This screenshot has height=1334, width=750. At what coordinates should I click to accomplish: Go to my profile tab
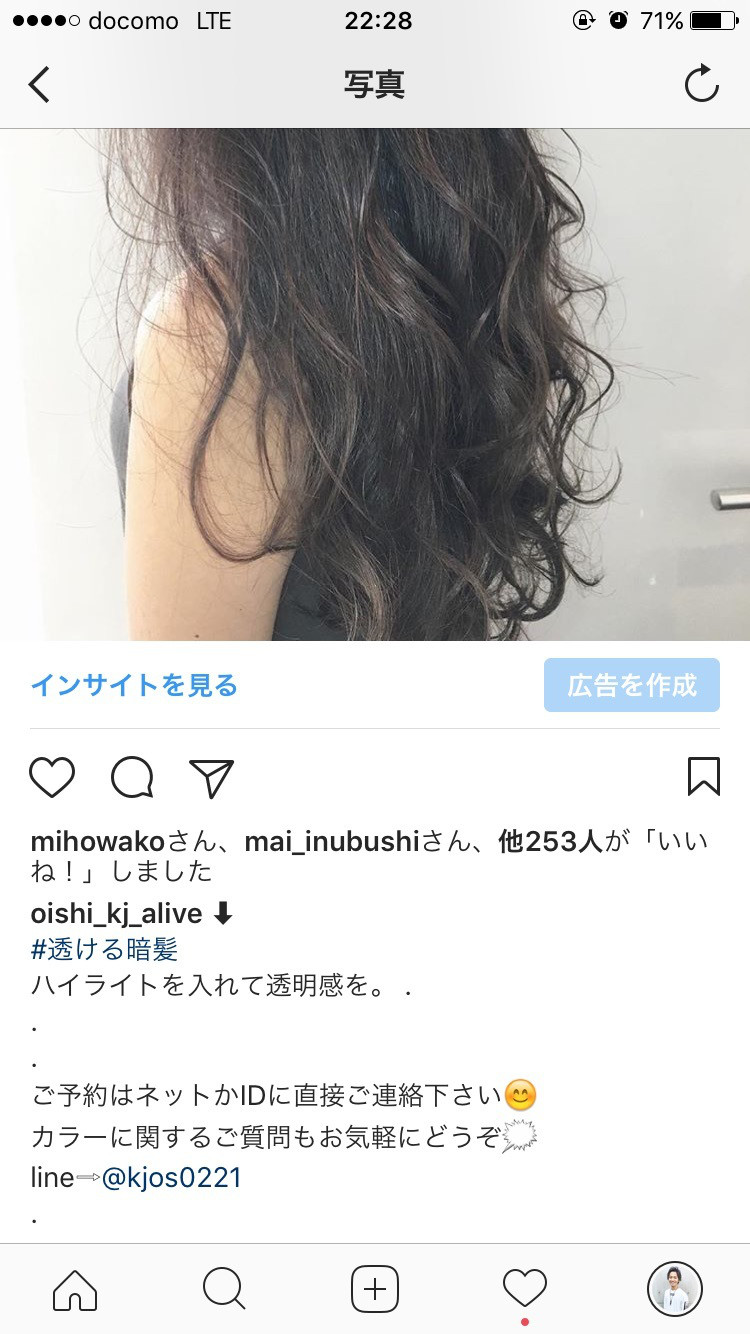675,1289
